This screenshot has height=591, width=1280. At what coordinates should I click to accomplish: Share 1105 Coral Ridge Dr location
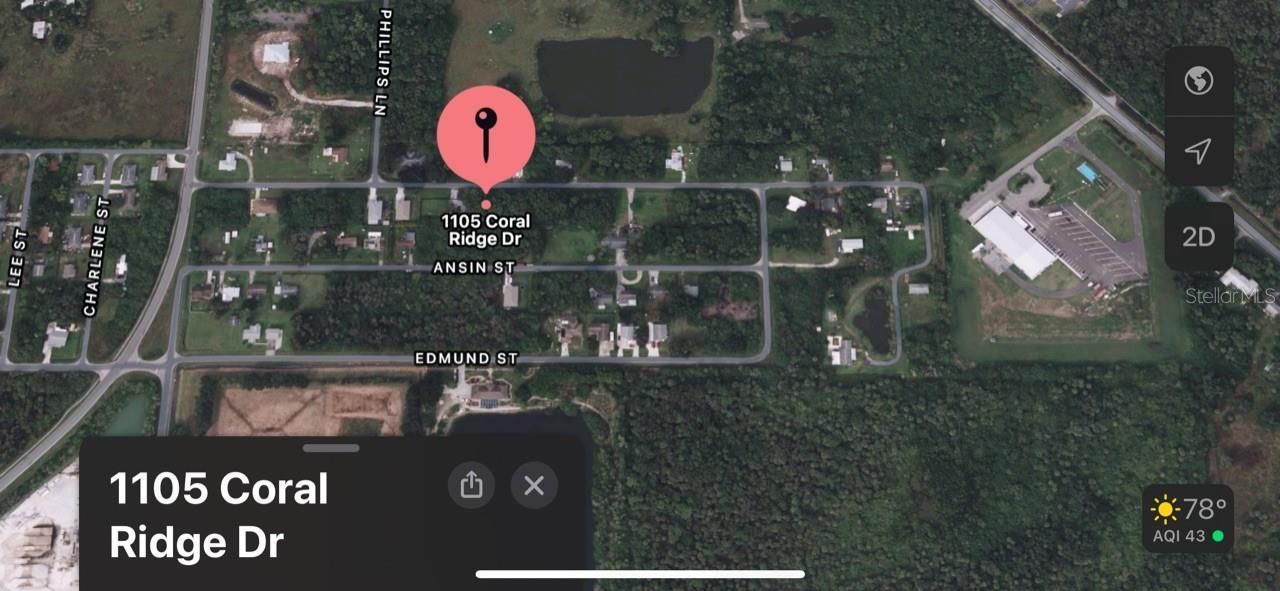(x=471, y=486)
